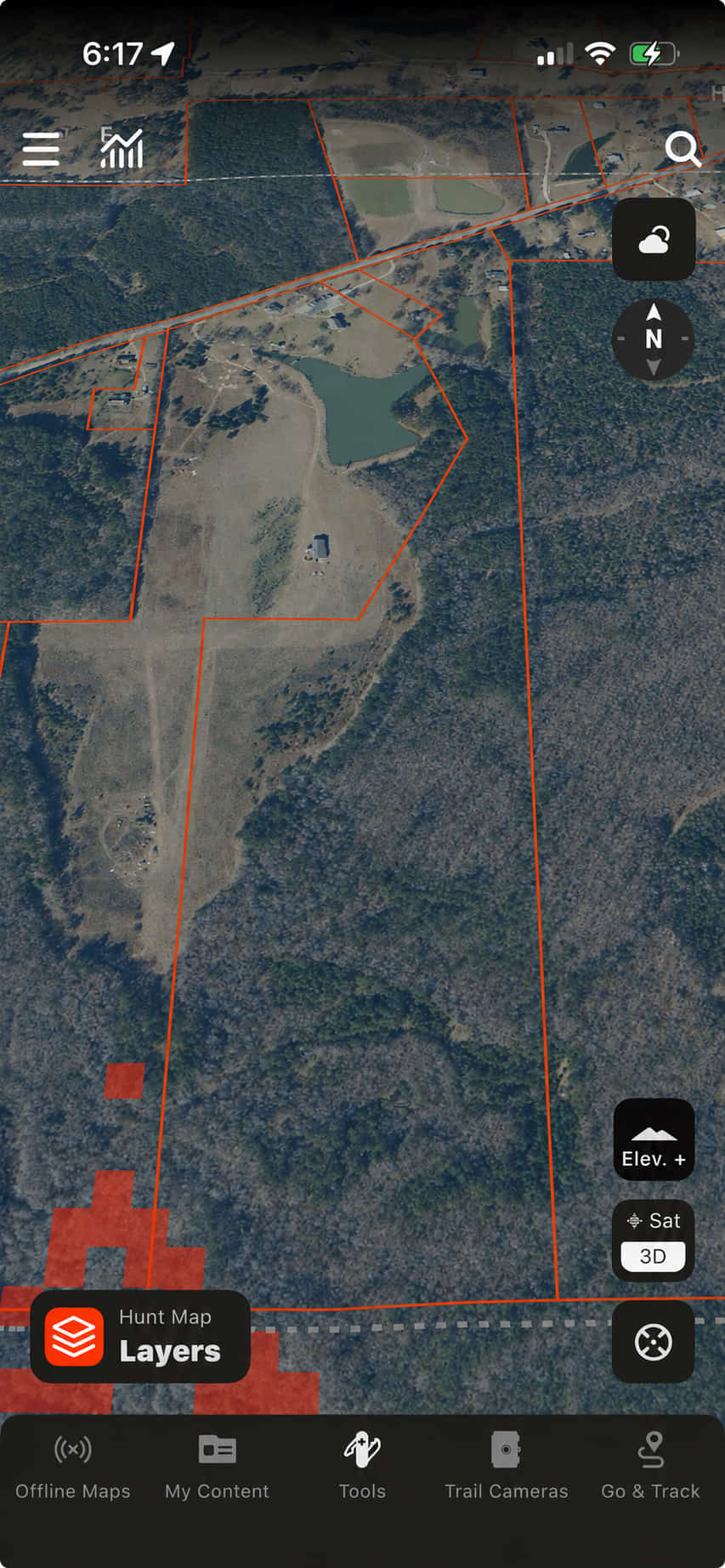Viewport: 725px width, 1568px height.
Task: Switch to the Sat basemap option
Action: [654, 1221]
